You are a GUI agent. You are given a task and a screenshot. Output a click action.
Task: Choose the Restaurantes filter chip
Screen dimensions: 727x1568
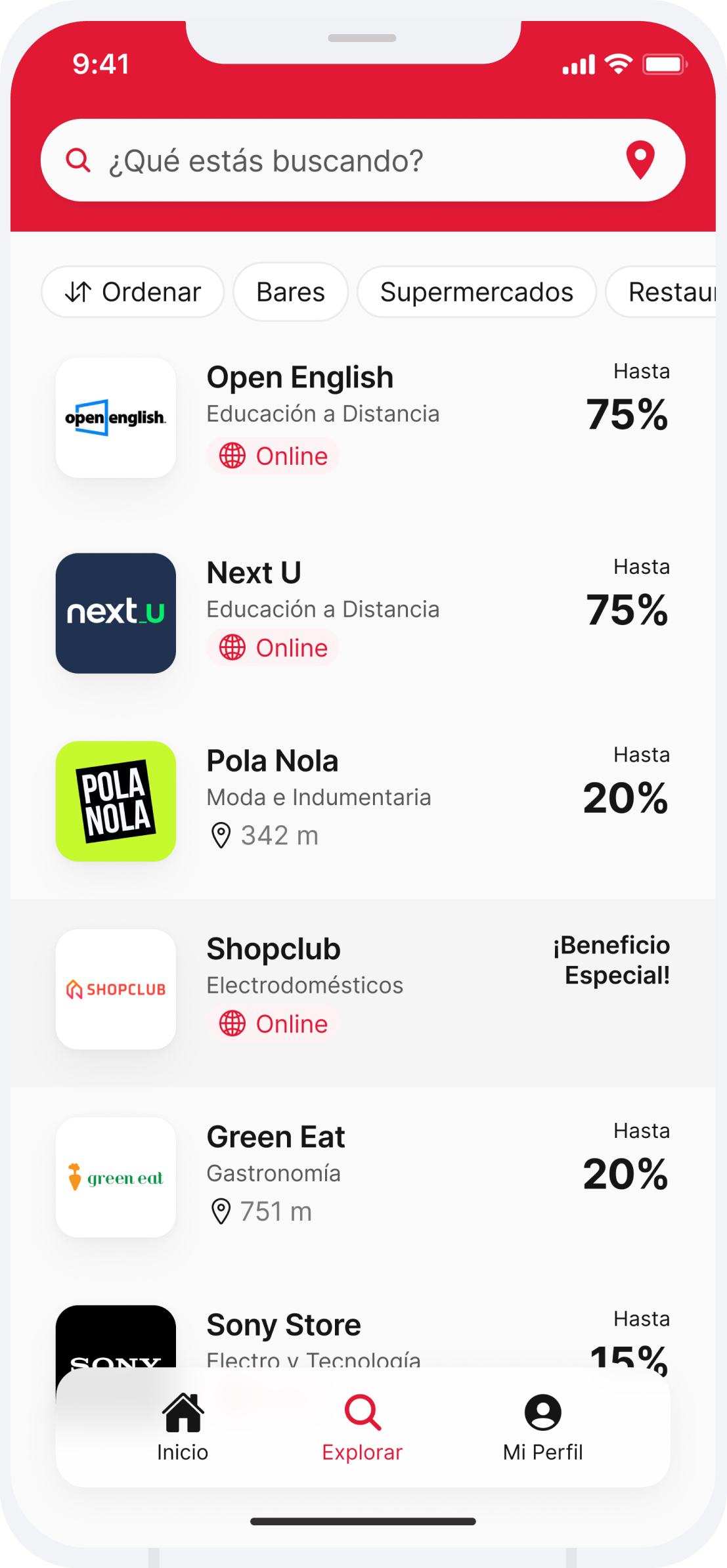pyautogui.click(x=661, y=292)
